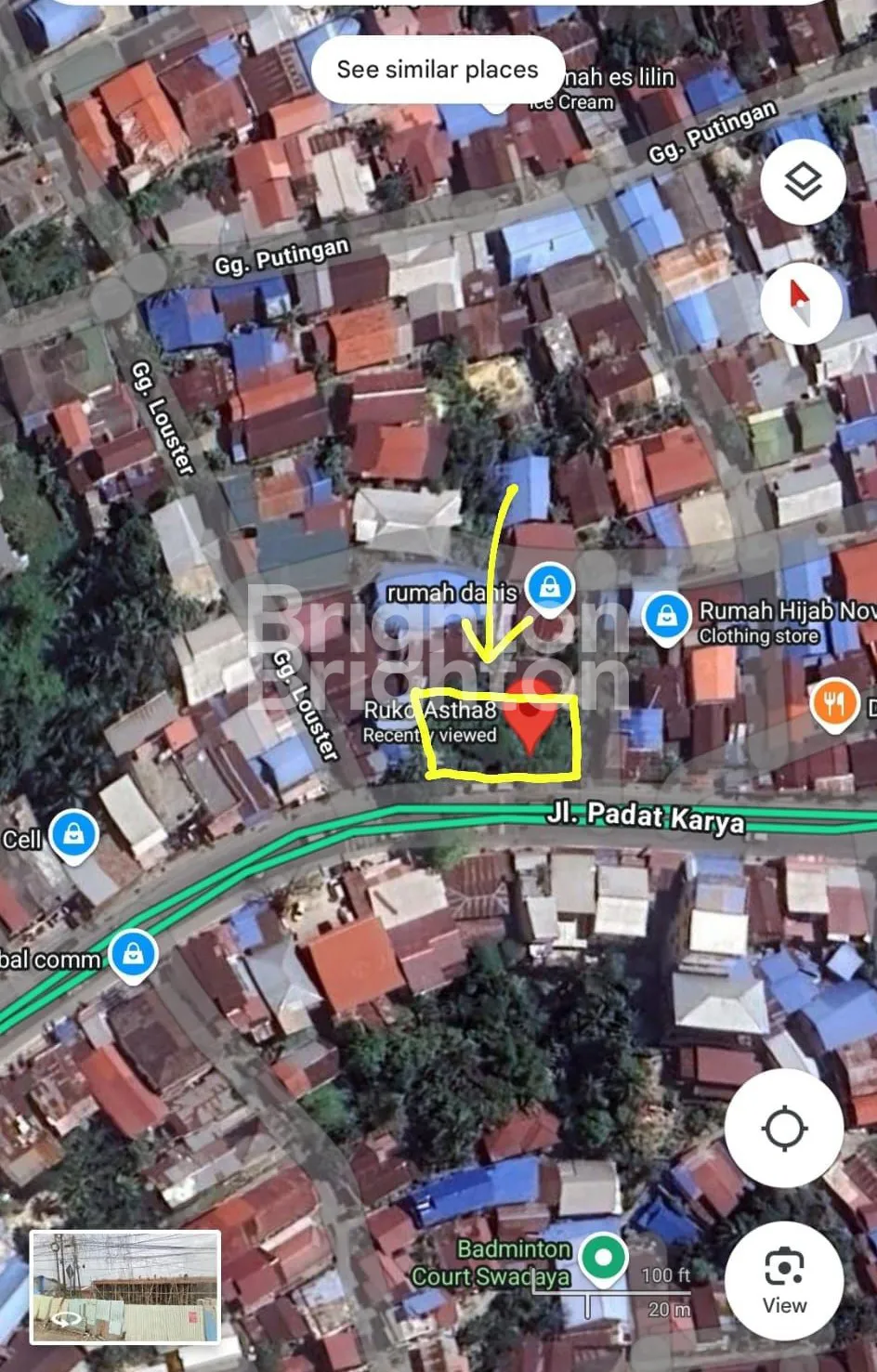Open the Badminton Court Swadaya pin
This screenshot has height=1372, width=877.
click(603, 1259)
